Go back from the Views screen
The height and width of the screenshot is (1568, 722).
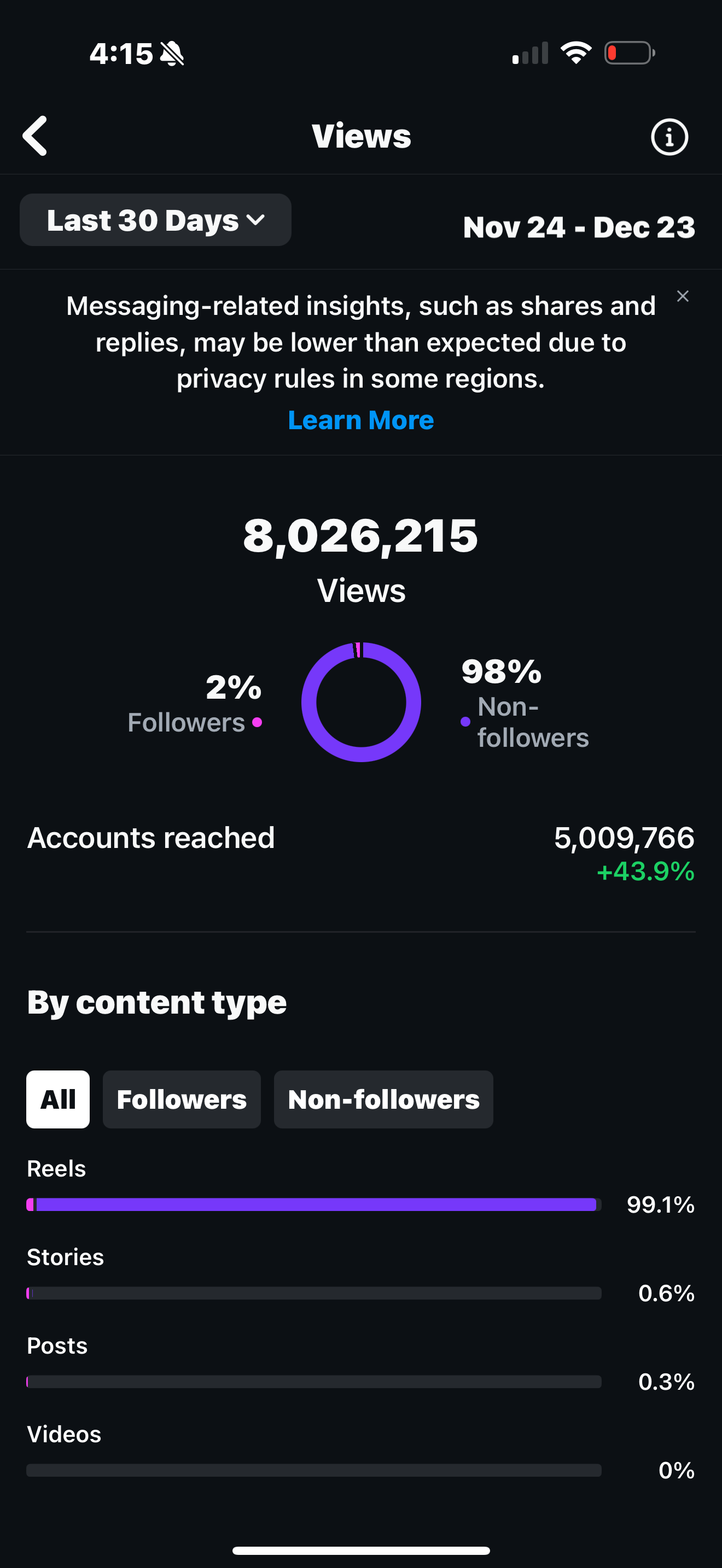pyautogui.click(x=34, y=136)
